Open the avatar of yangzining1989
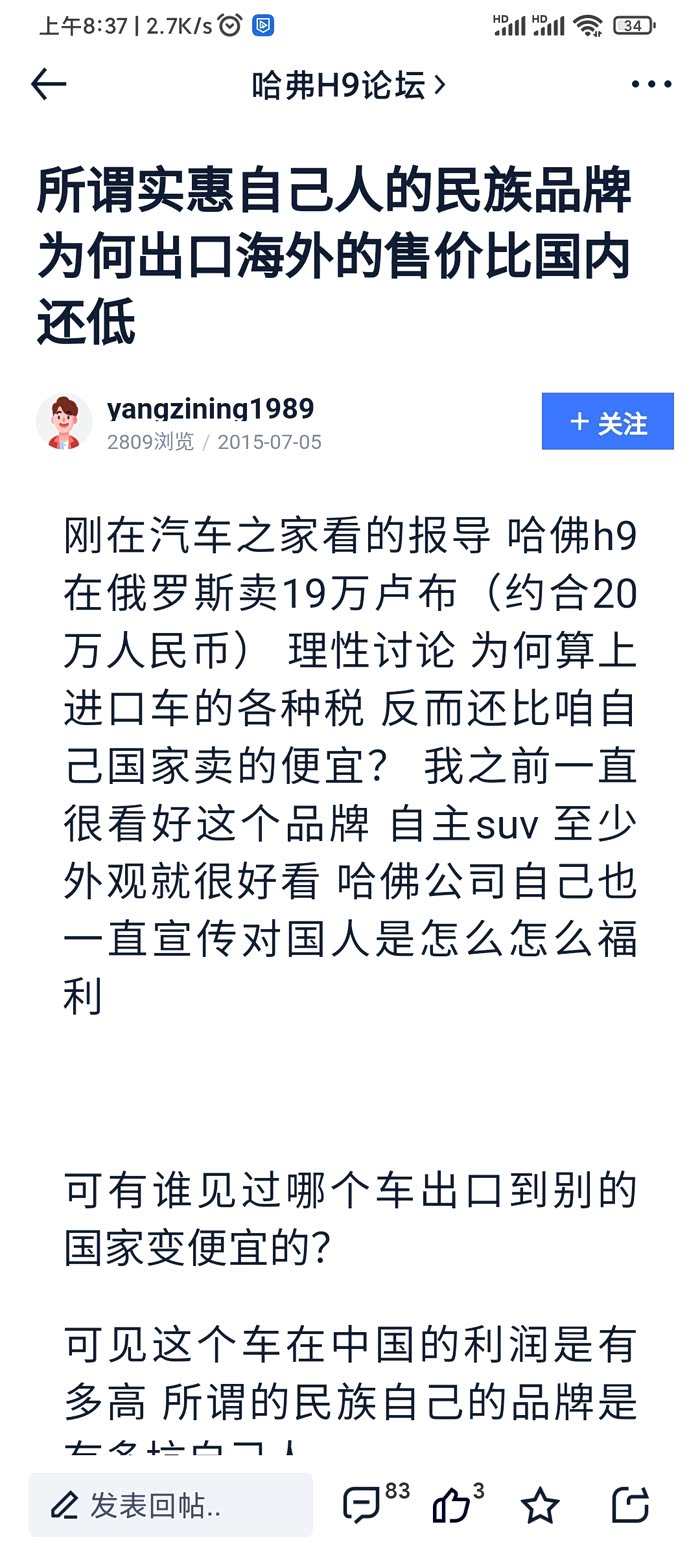The height and width of the screenshot is (1555, 700). point(64,421)
